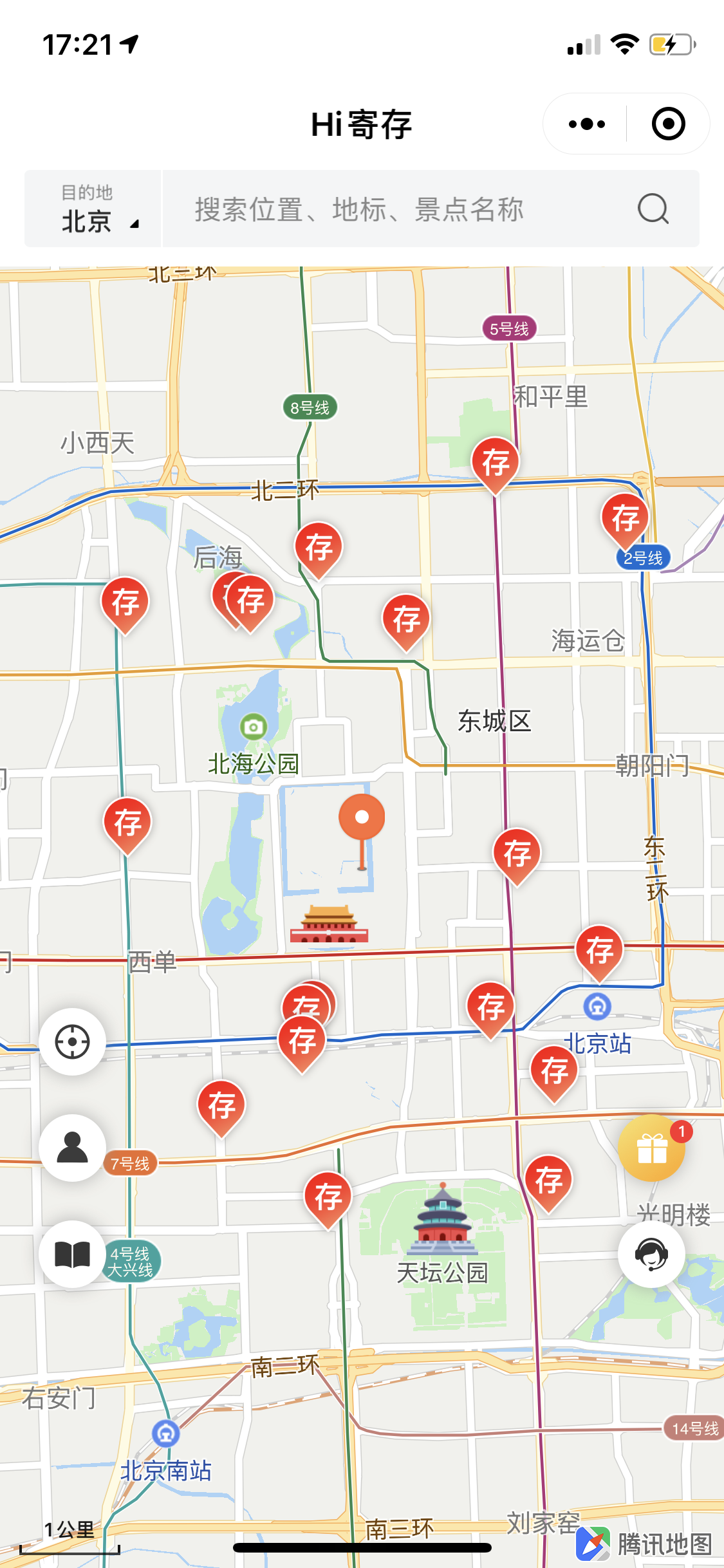
Task: Tap the magnifier search icon
Action: tap(653, 209)
